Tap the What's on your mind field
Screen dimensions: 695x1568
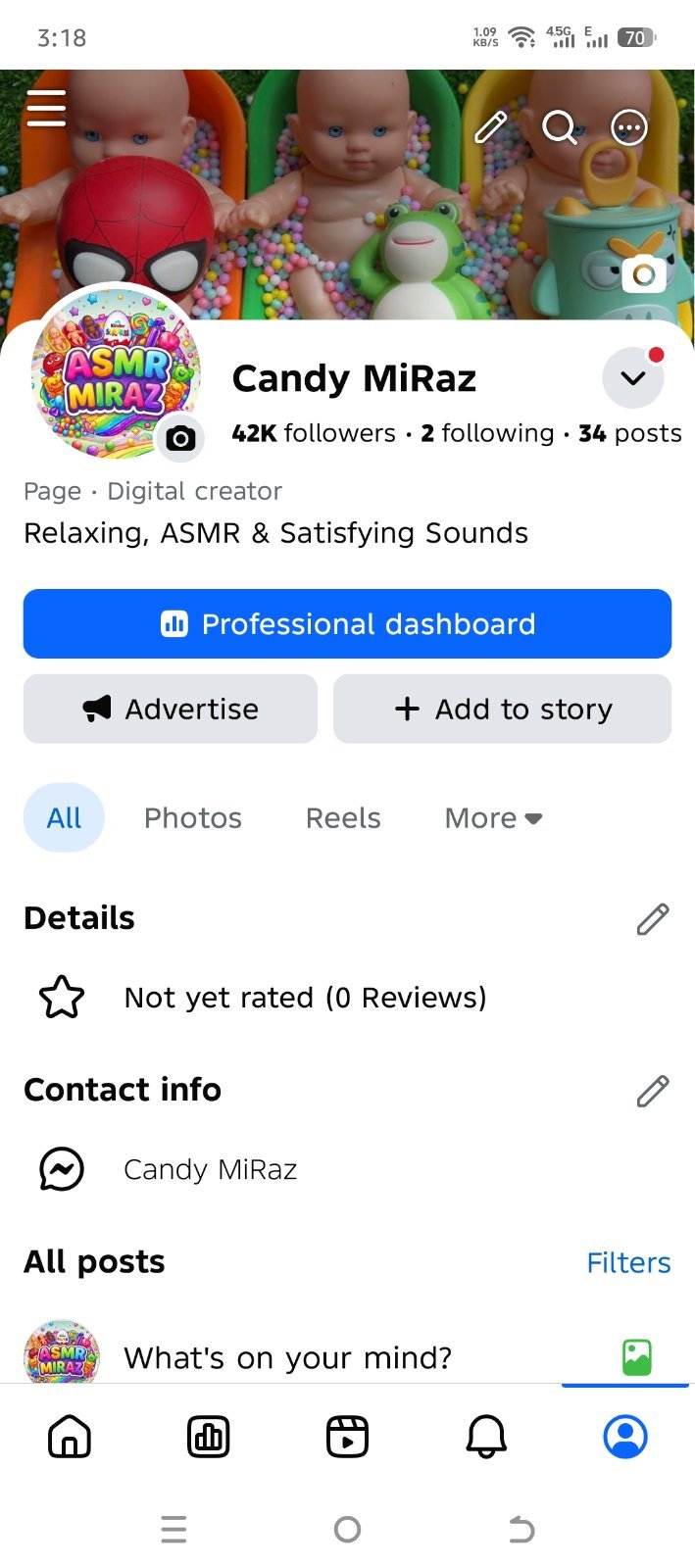coord(288,1357)
